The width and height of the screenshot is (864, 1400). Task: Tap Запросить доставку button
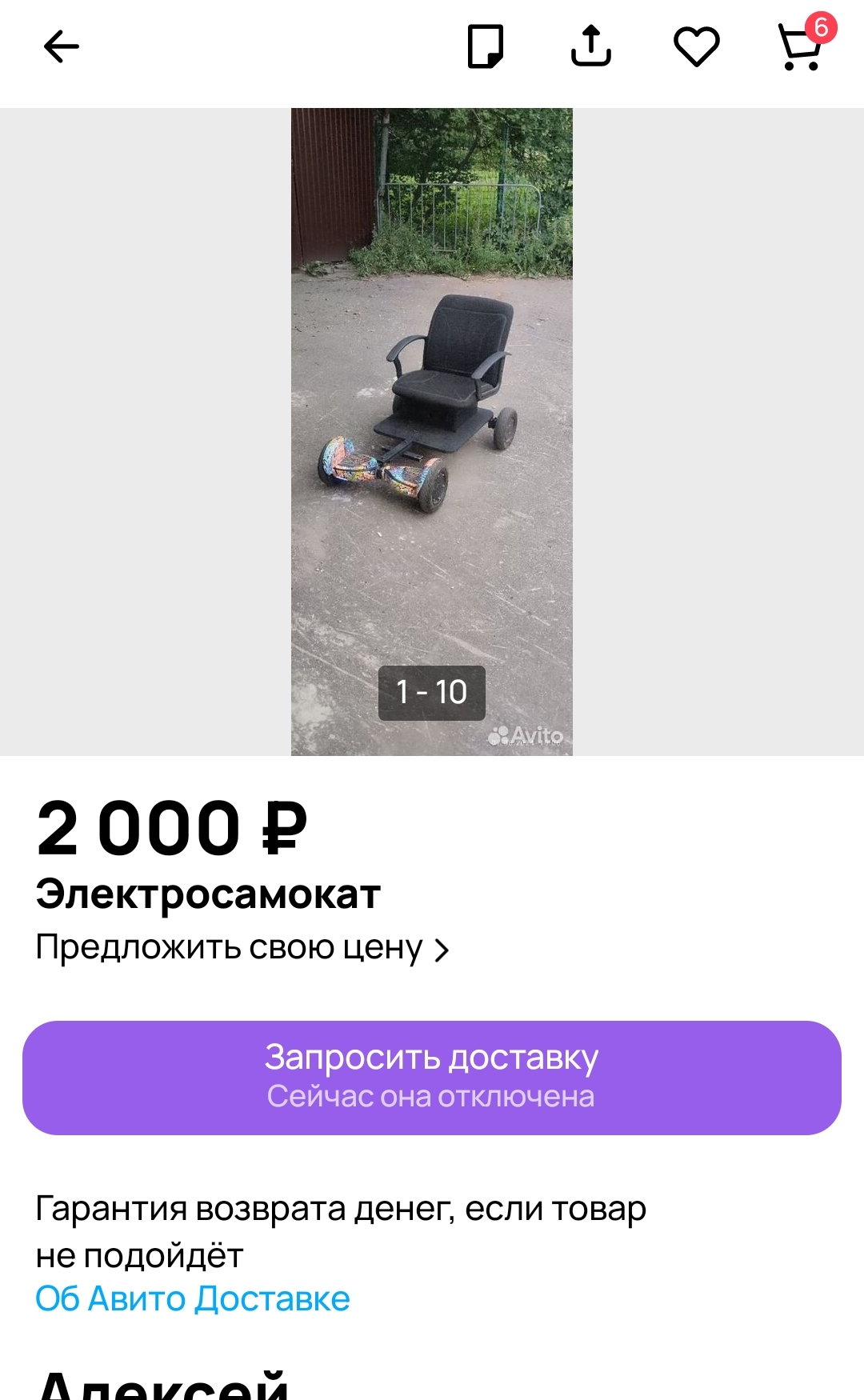(x=432, y=1077)
